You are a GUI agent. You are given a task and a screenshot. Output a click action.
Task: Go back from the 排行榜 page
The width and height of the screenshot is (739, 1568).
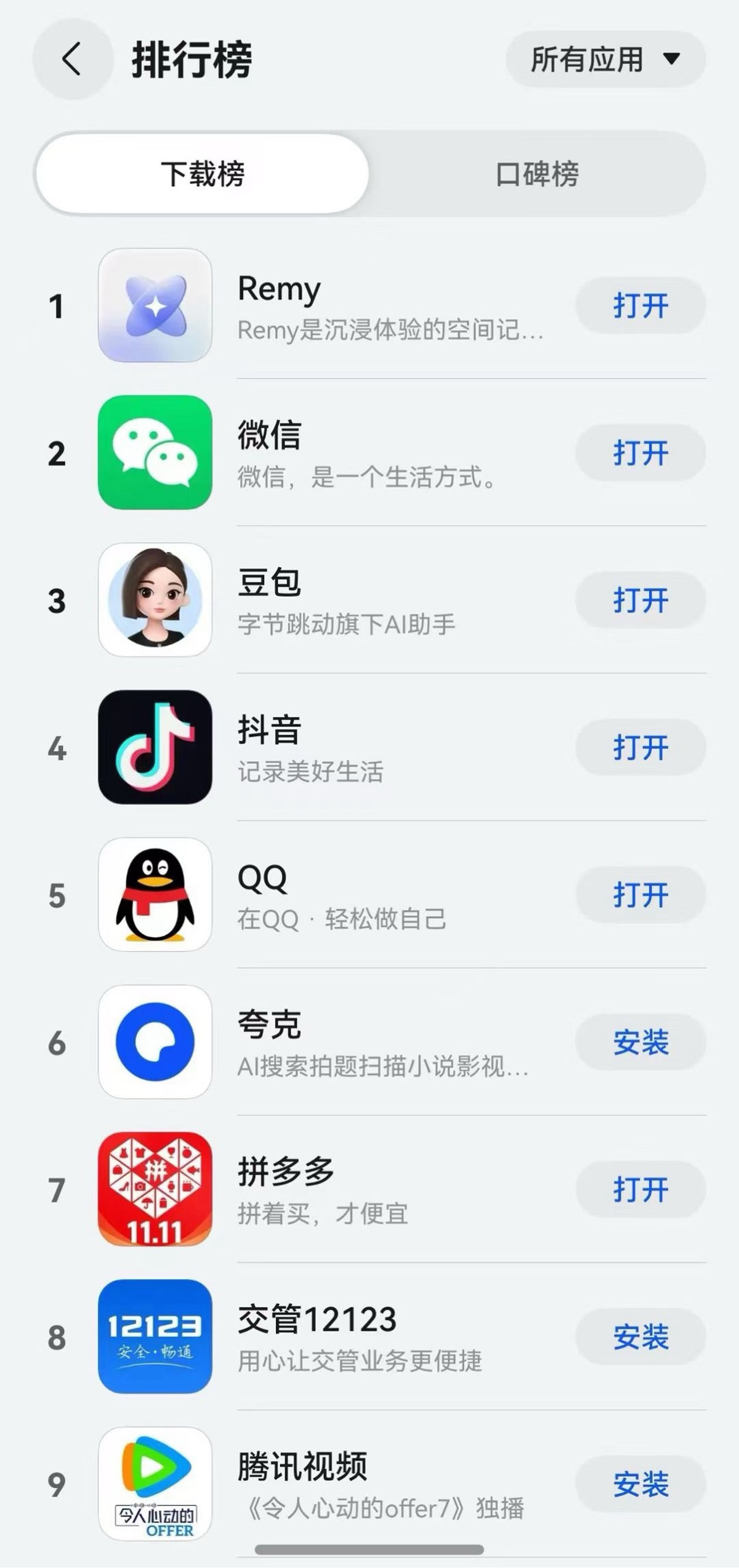[72, 59]
